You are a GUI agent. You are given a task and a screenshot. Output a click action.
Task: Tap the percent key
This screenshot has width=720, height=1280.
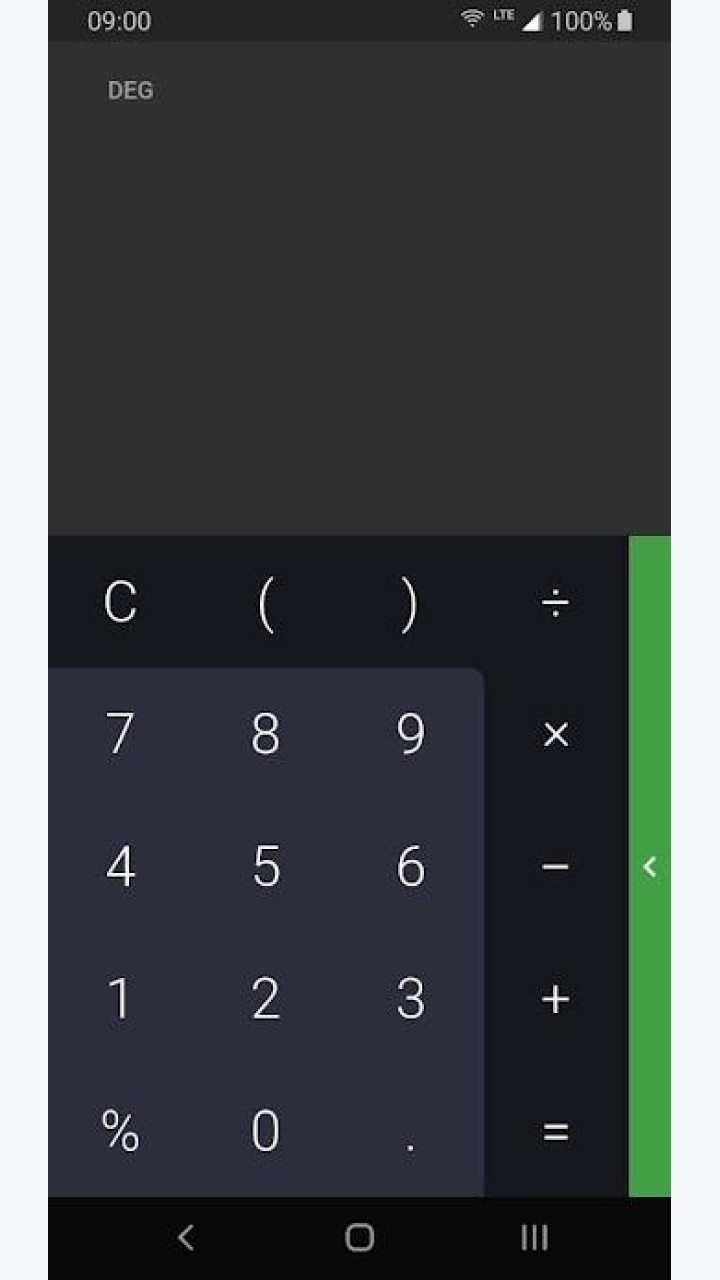tap(120, 1131)
